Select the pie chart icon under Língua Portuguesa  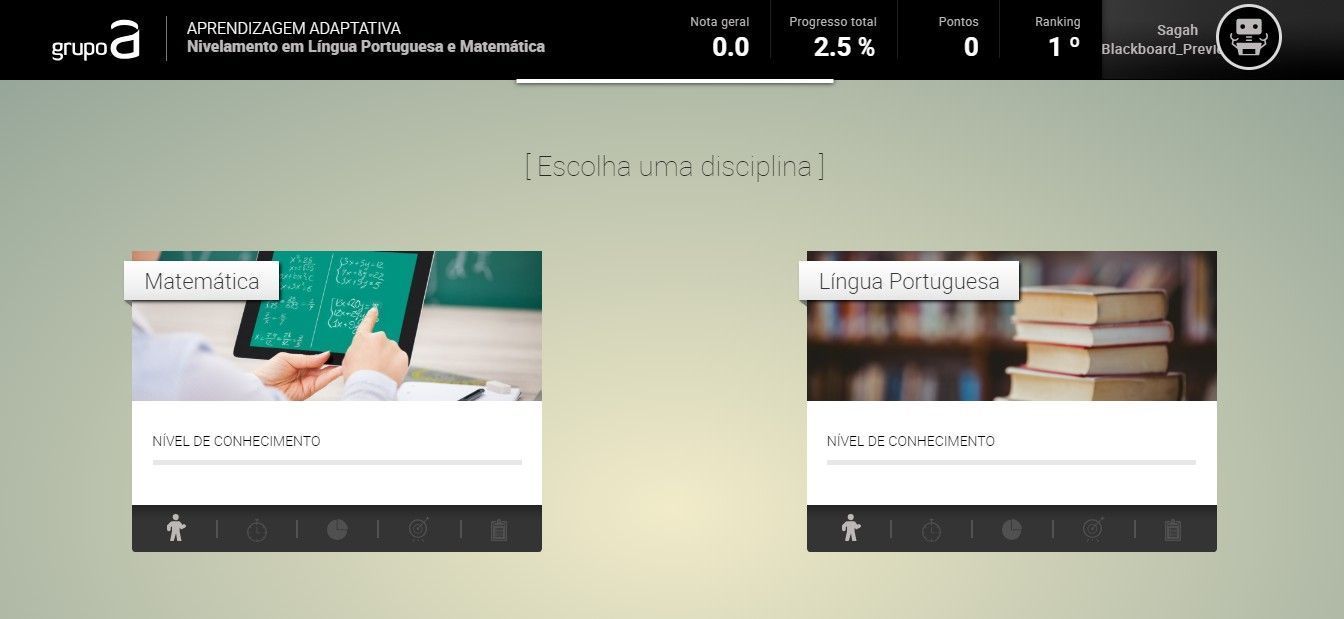(x=1012, y=529)
